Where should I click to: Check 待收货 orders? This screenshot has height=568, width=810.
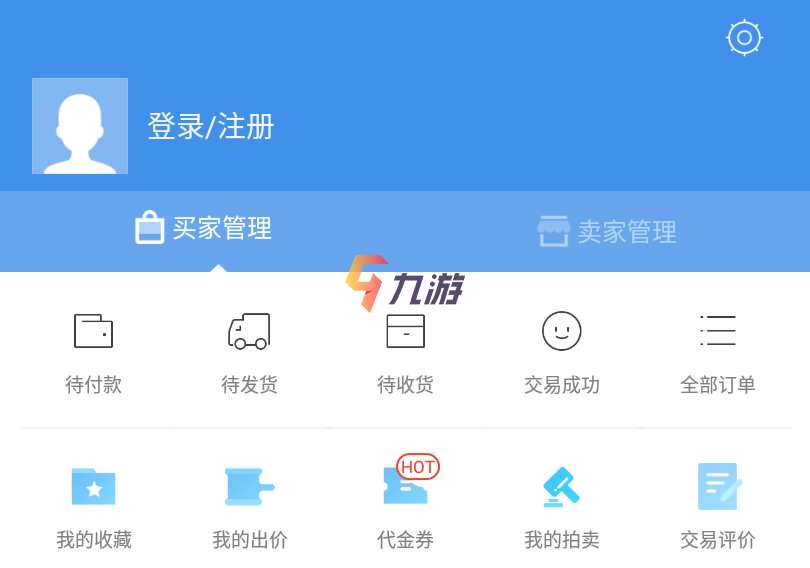point(405,352)
